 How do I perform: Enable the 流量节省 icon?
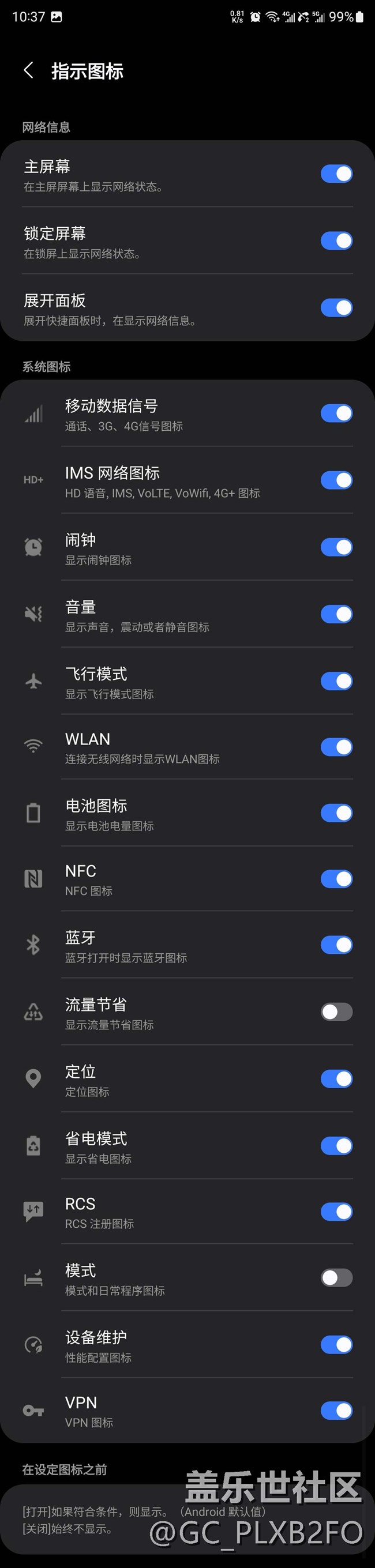click(x=337, y=1012)
